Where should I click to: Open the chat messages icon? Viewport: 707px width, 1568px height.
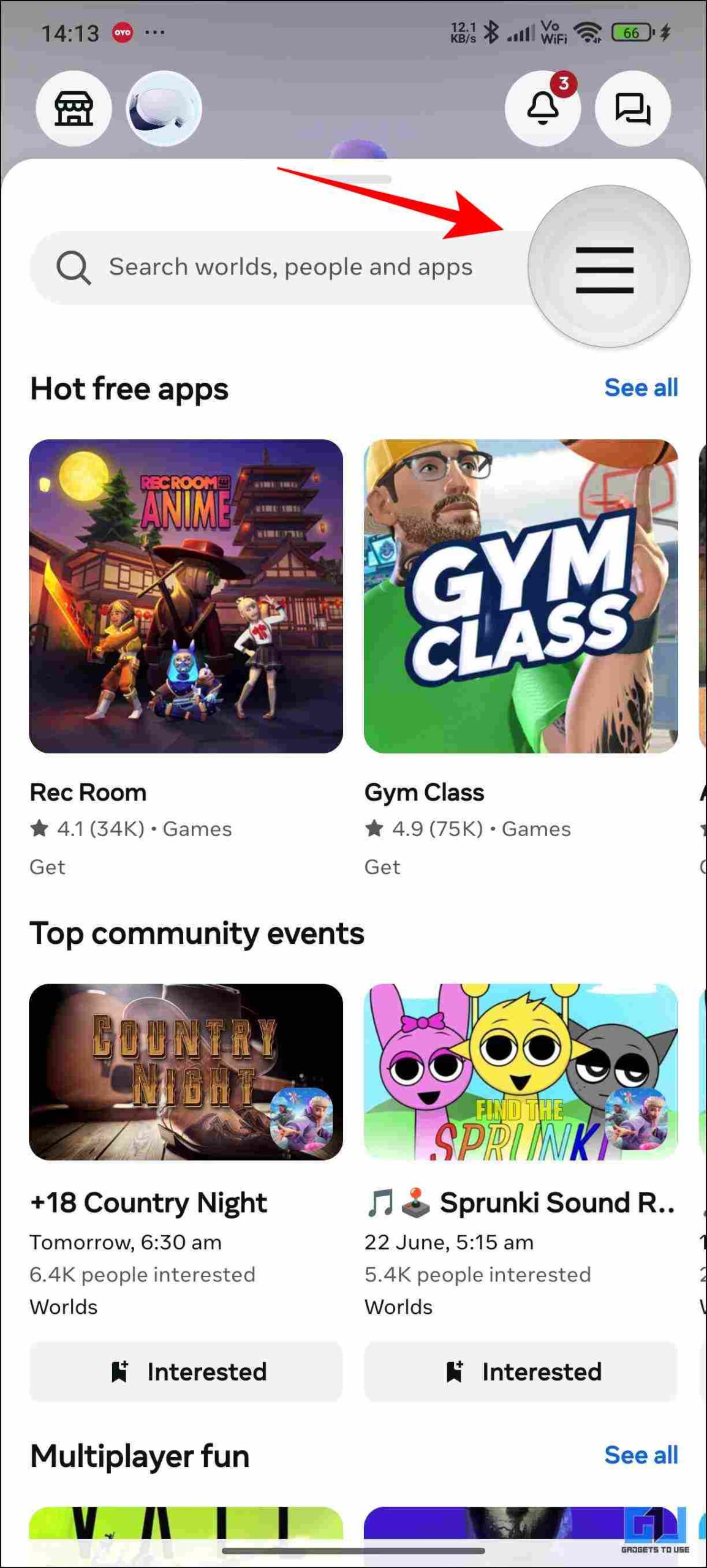[x=633, y=108]
